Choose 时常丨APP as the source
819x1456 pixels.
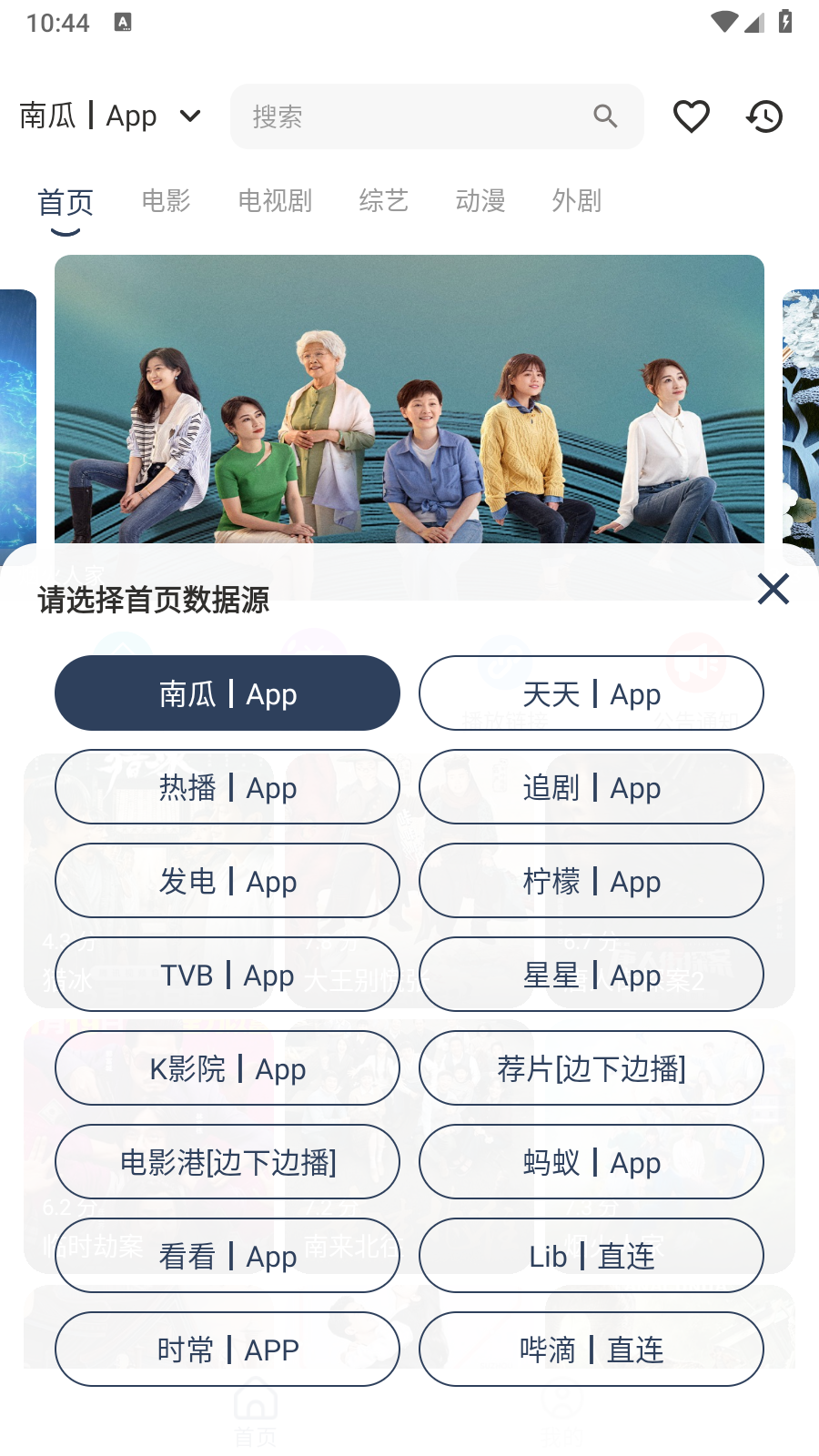point(227,1350)
